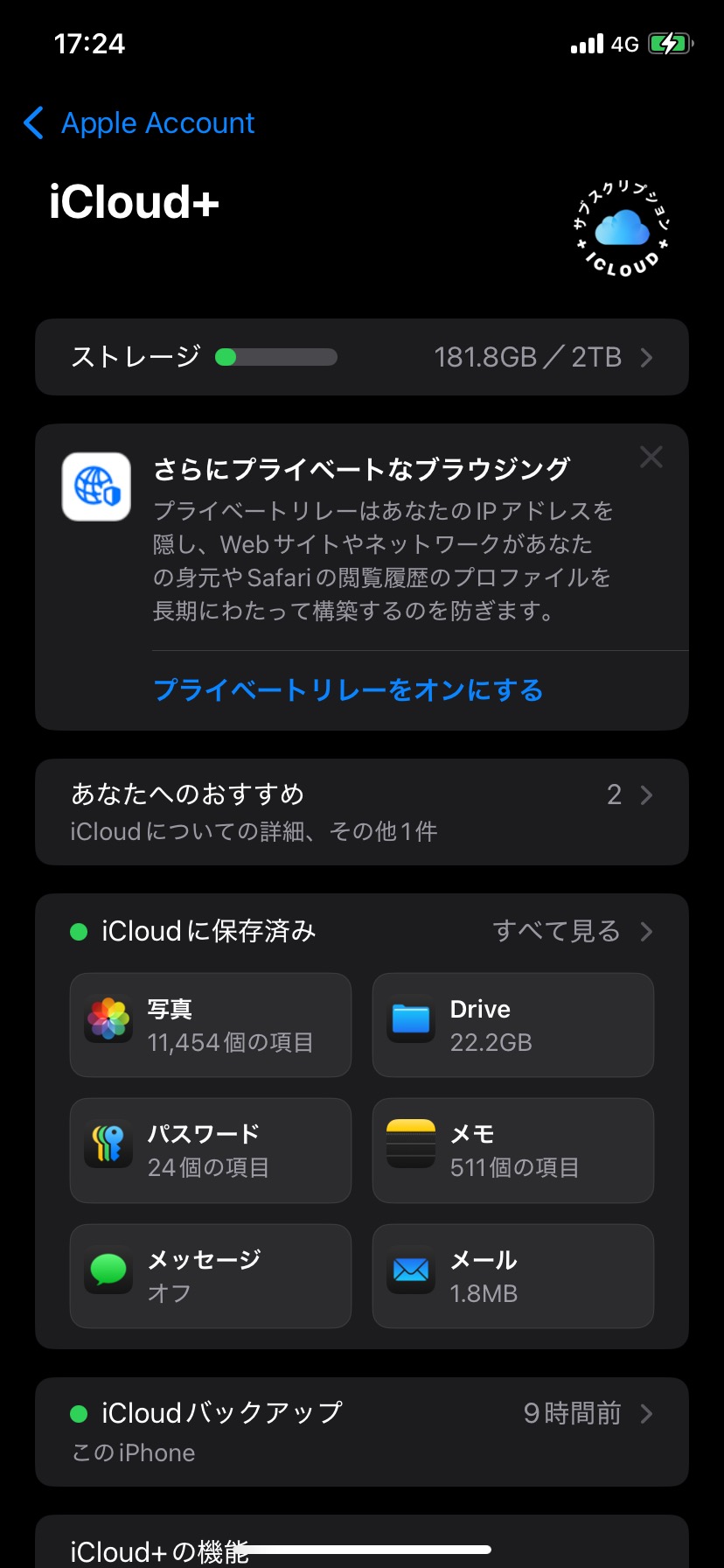Screen dimensions: 724x1568
Task: Open iCloudバックアップ backup settings
Action: coord(361,1431)
